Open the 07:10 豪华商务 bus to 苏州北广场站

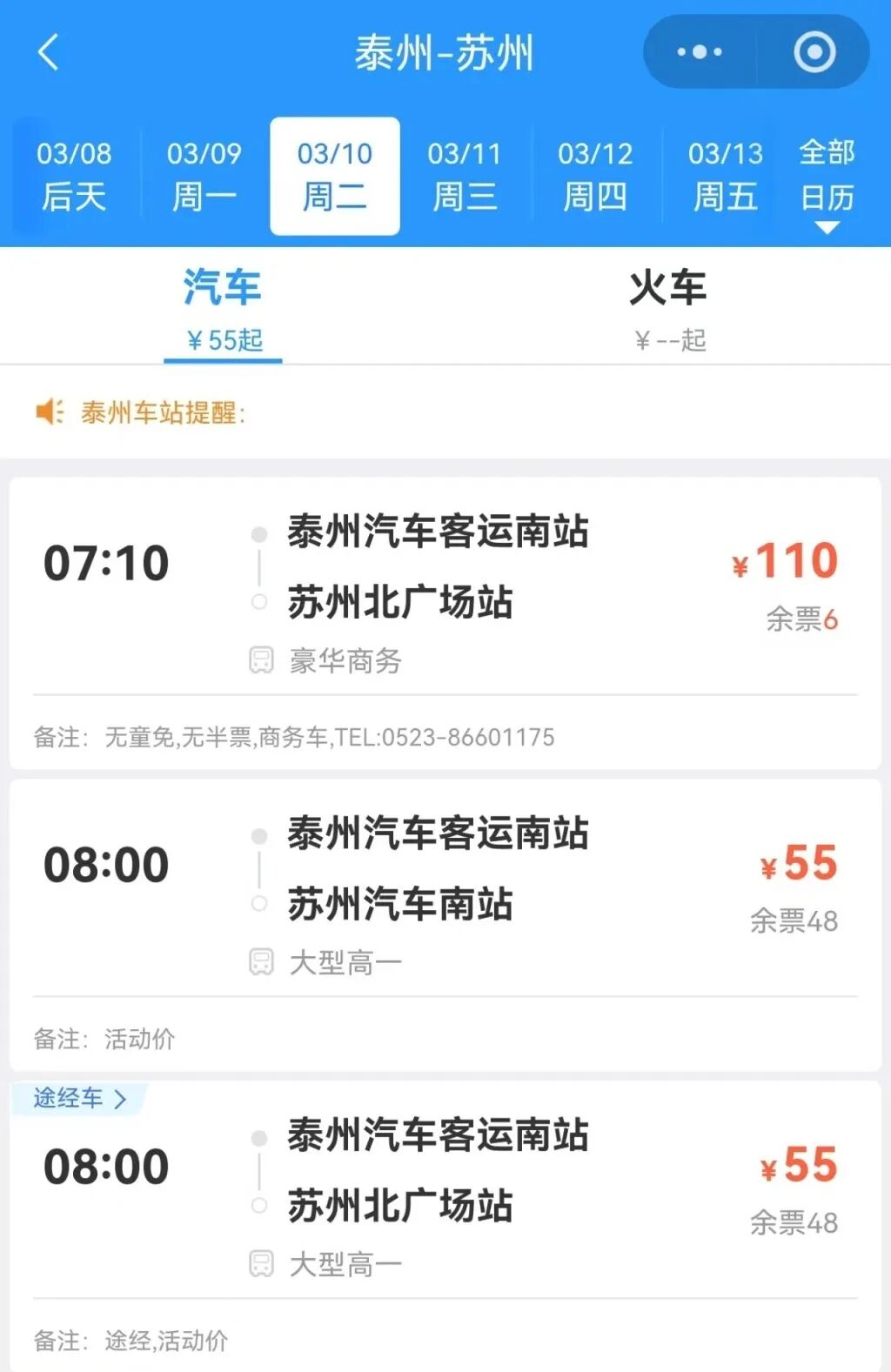pos(445,592)
